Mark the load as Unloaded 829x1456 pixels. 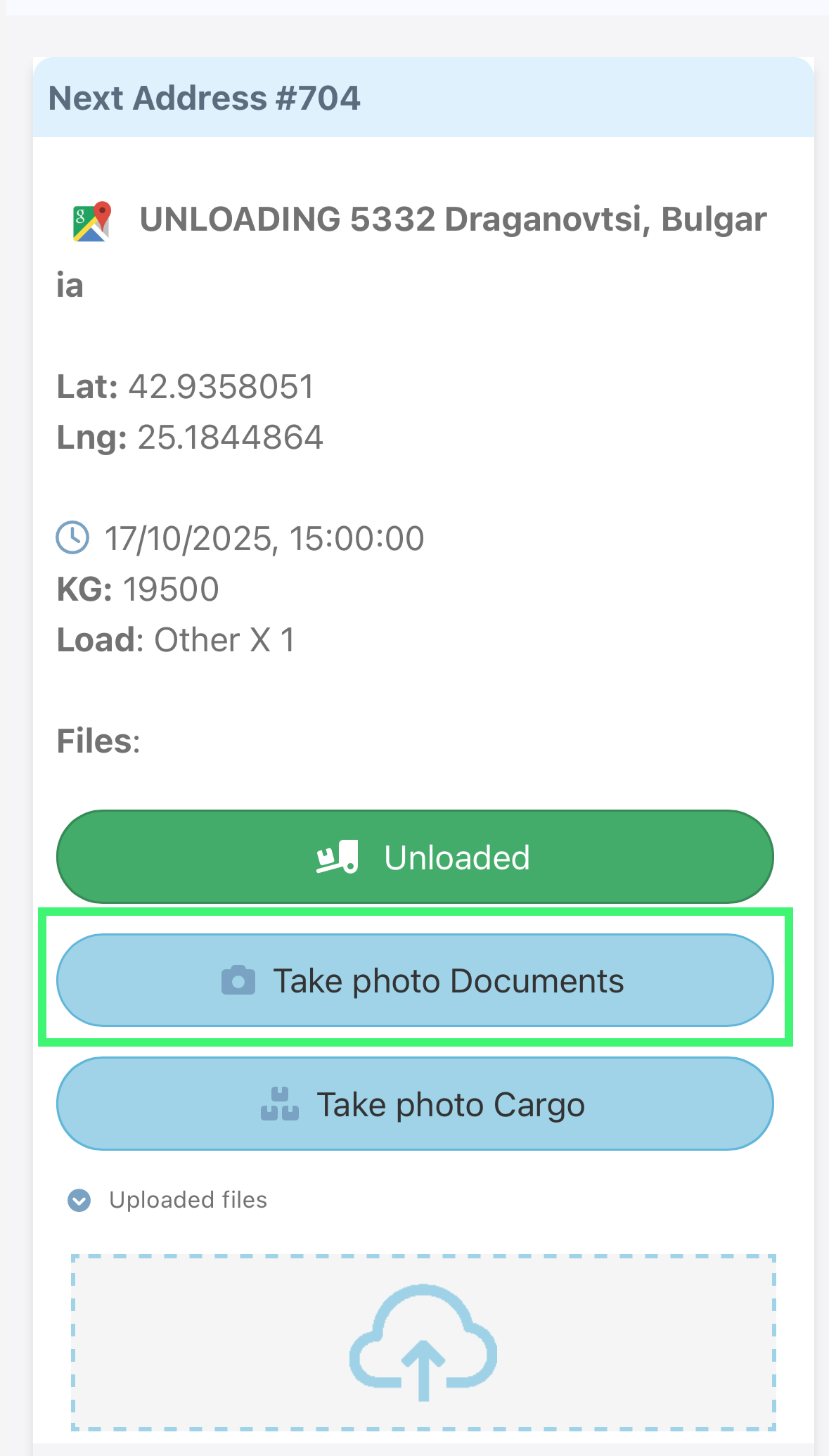pos(415,857)
